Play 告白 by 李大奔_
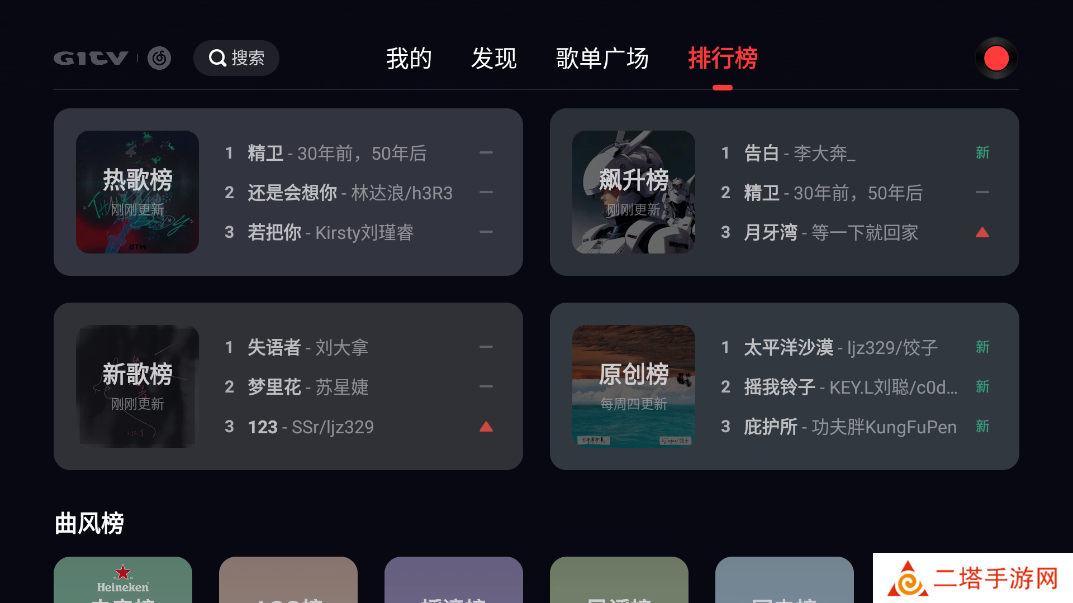This screenshot has height=603, width=1073. (x=800, y=153)
